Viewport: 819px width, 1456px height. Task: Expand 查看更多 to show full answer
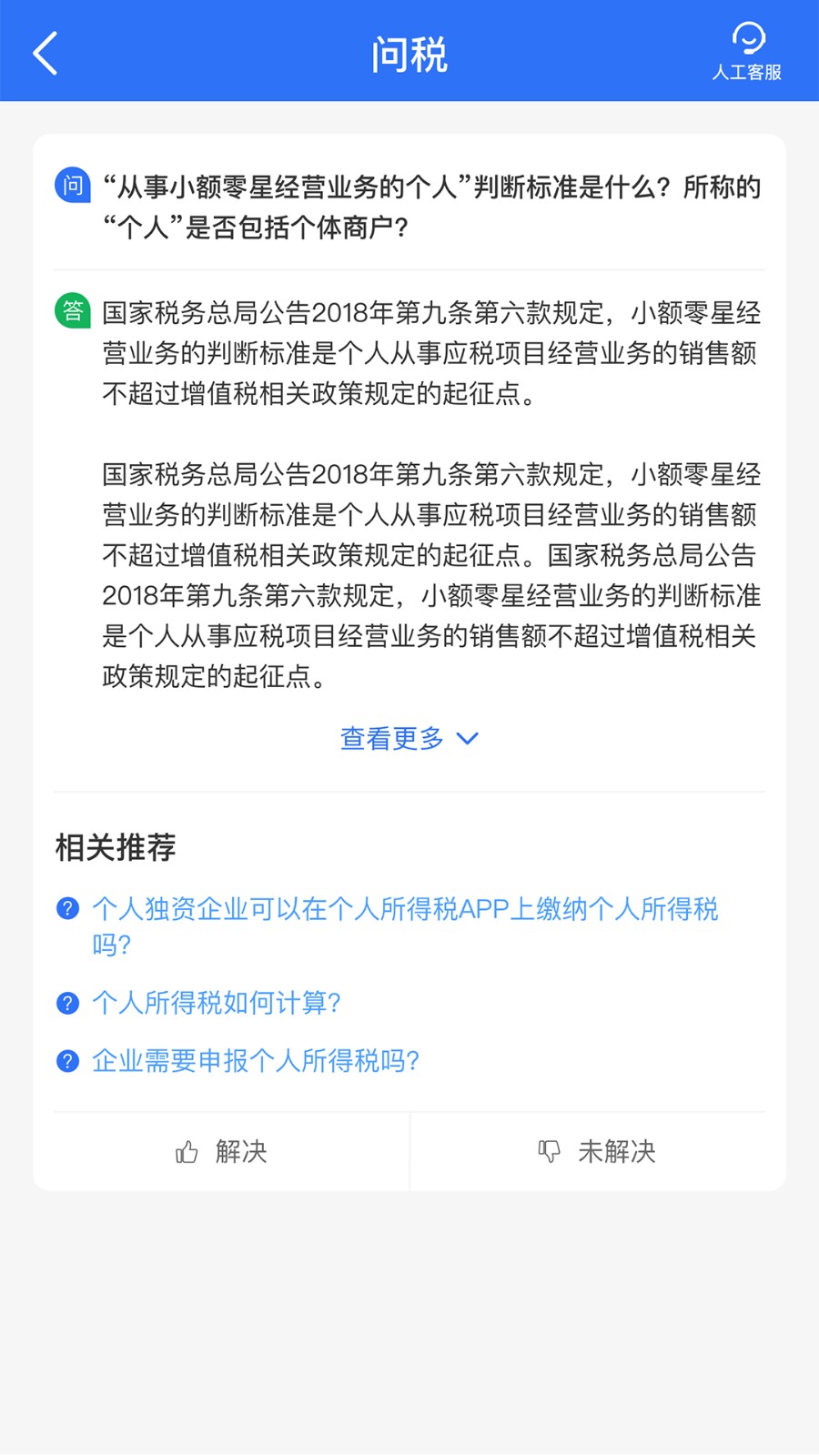(390, 739)
